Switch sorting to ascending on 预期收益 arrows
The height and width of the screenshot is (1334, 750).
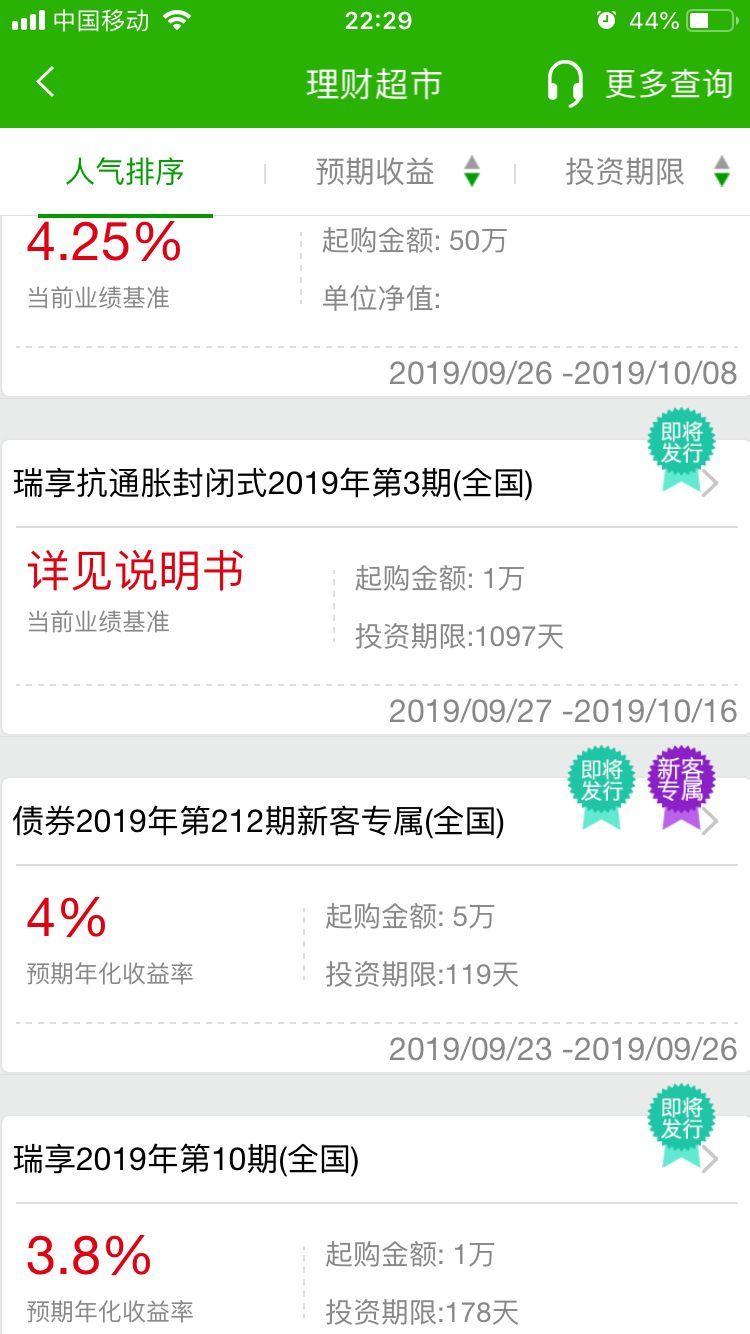click(x=472, y=164)
